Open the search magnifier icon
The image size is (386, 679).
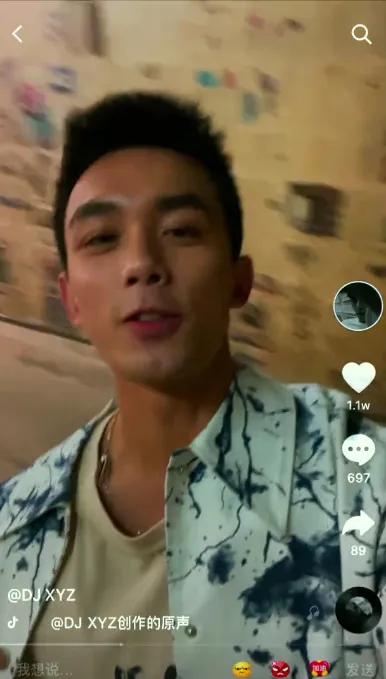[361, 34]
